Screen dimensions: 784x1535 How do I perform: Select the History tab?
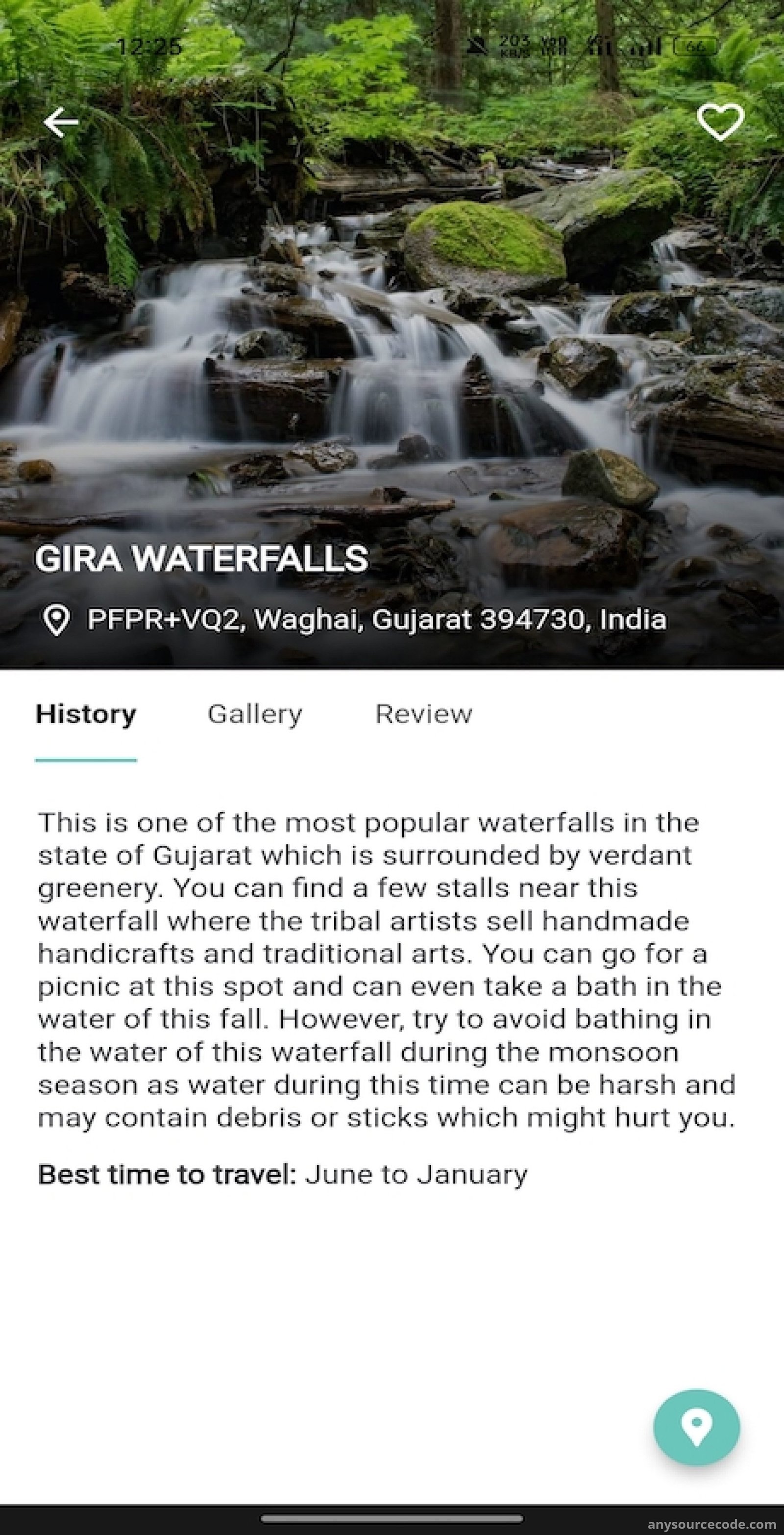[x=86, y=714]
